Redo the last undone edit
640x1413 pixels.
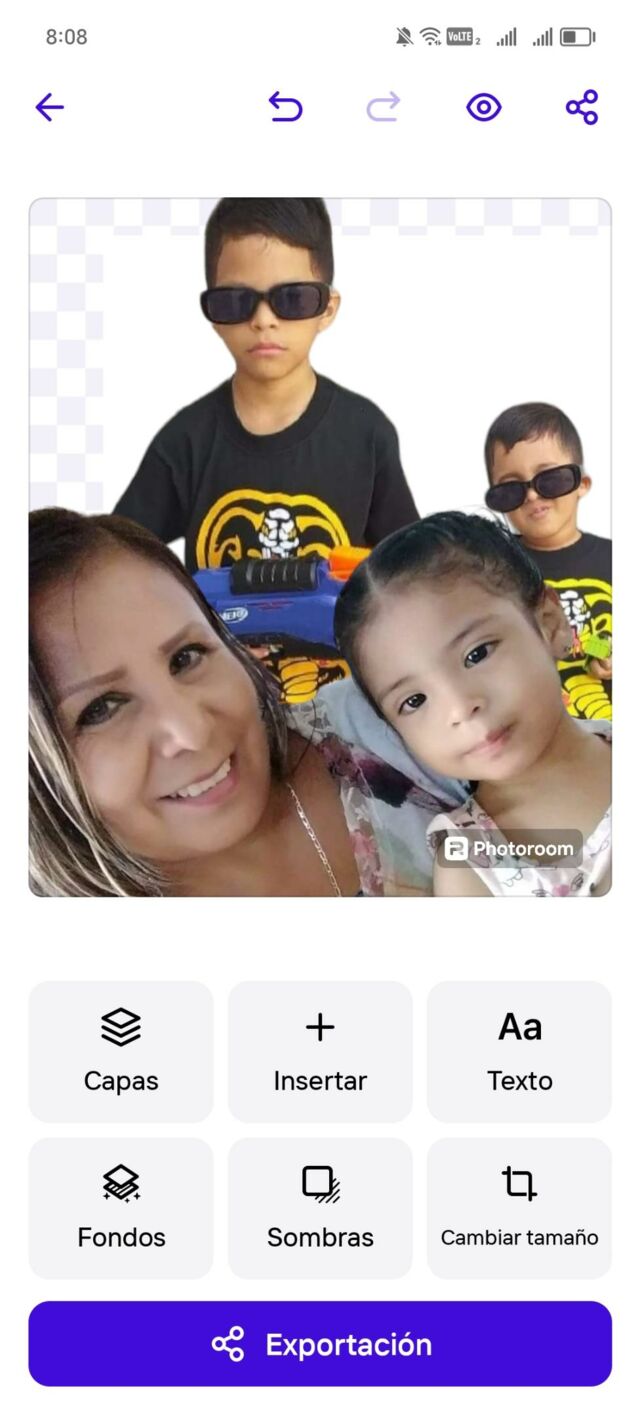[383, 107]
